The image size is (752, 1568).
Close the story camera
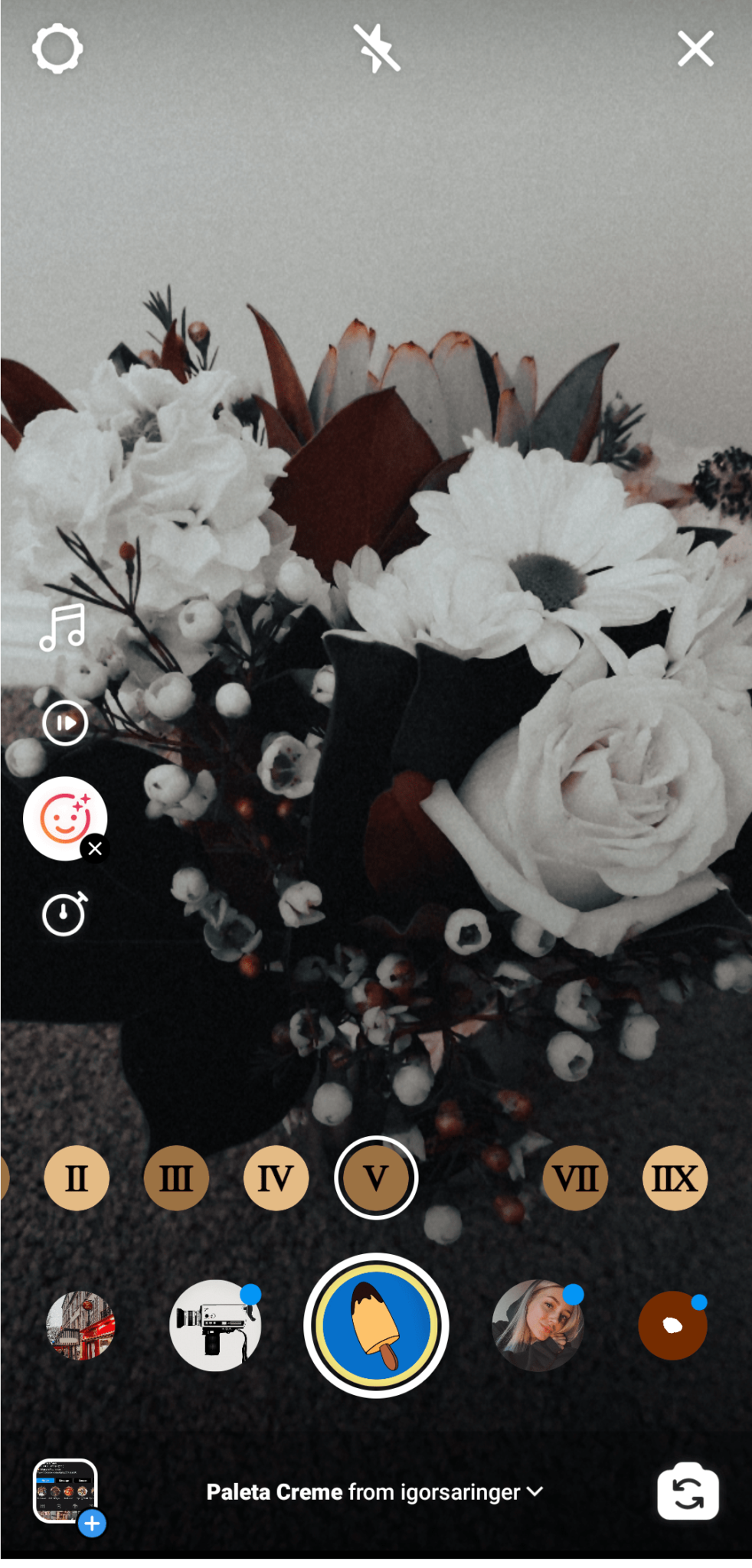(695, 49)
